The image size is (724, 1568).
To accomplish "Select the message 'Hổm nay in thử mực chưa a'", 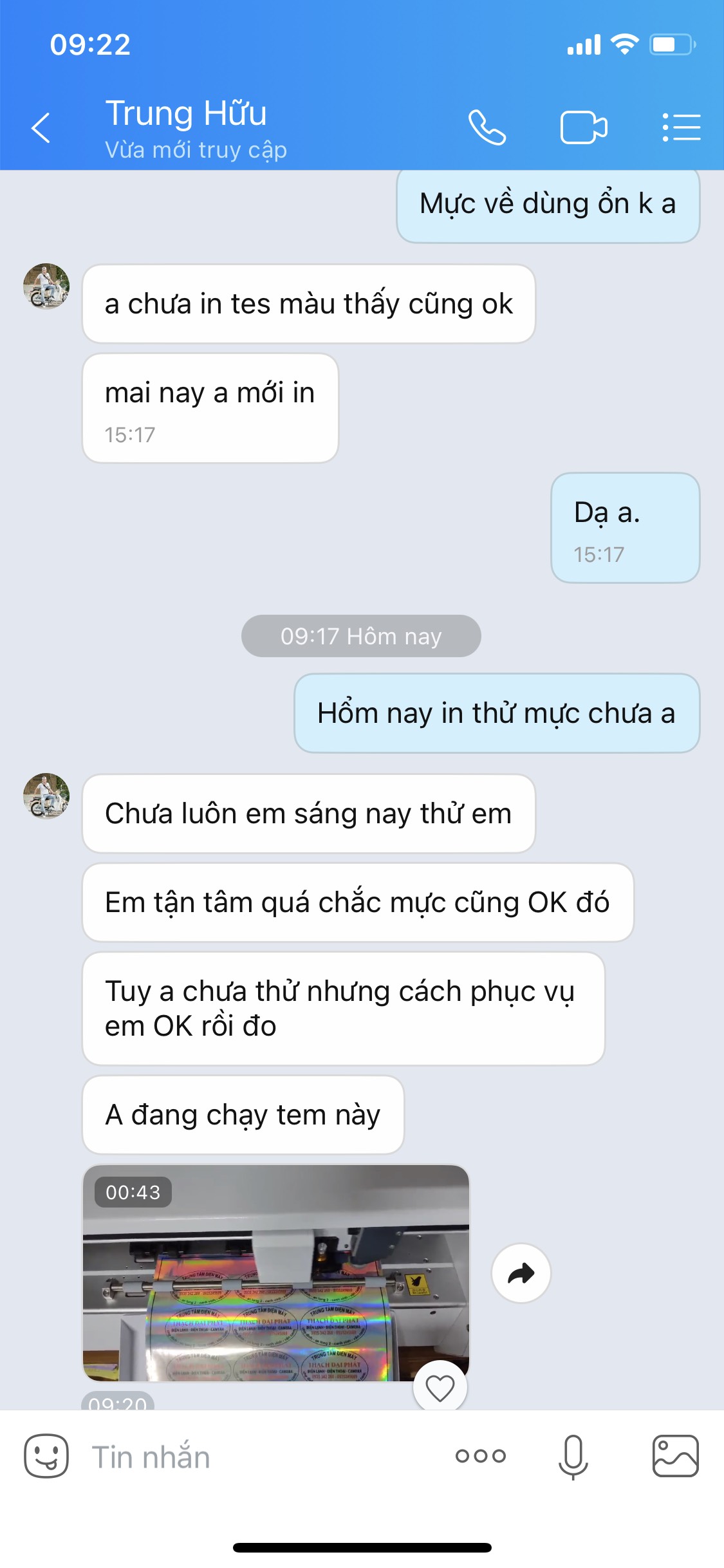I will click(x=496, y=714).
